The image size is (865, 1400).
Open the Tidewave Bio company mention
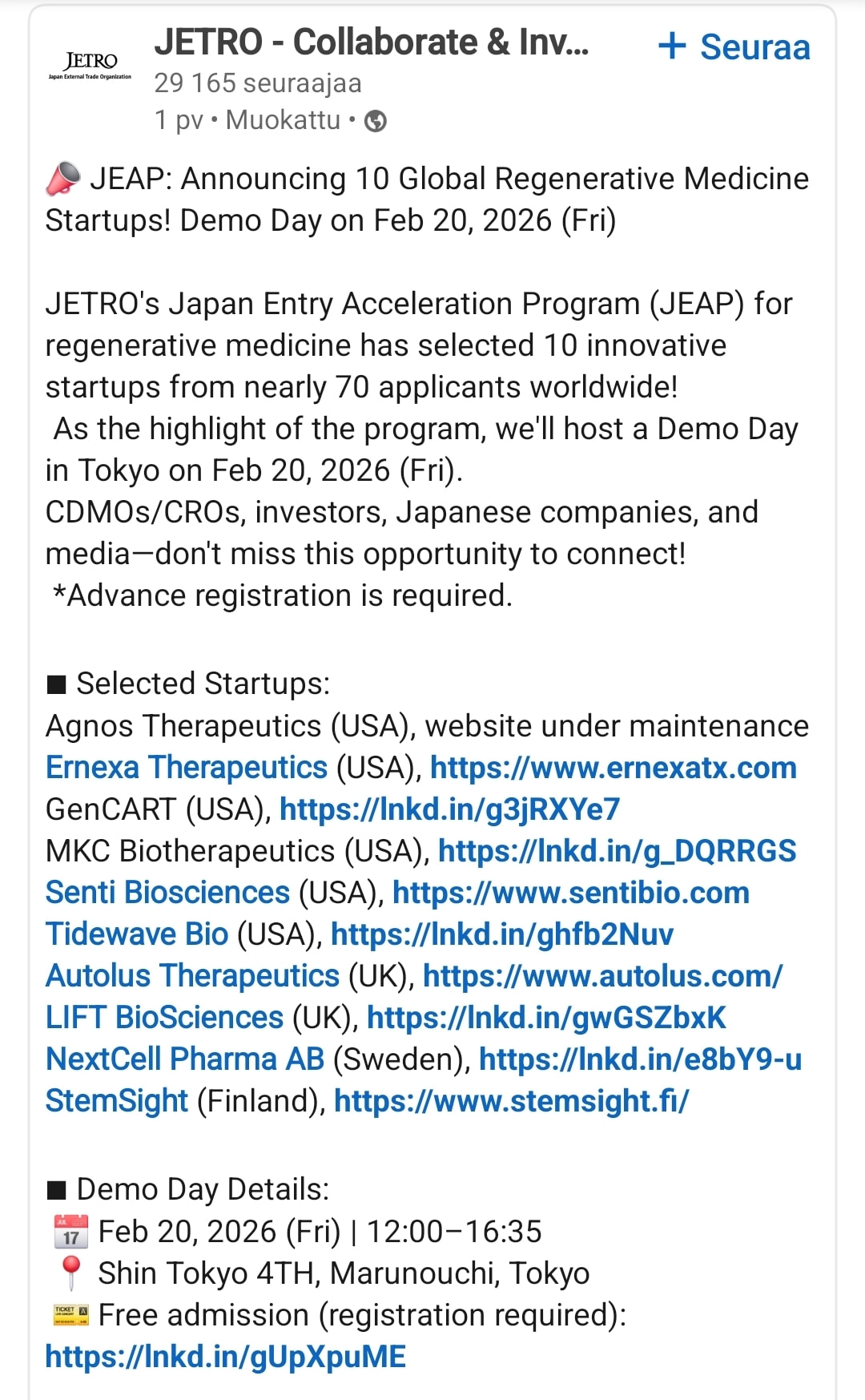[137, 934]
